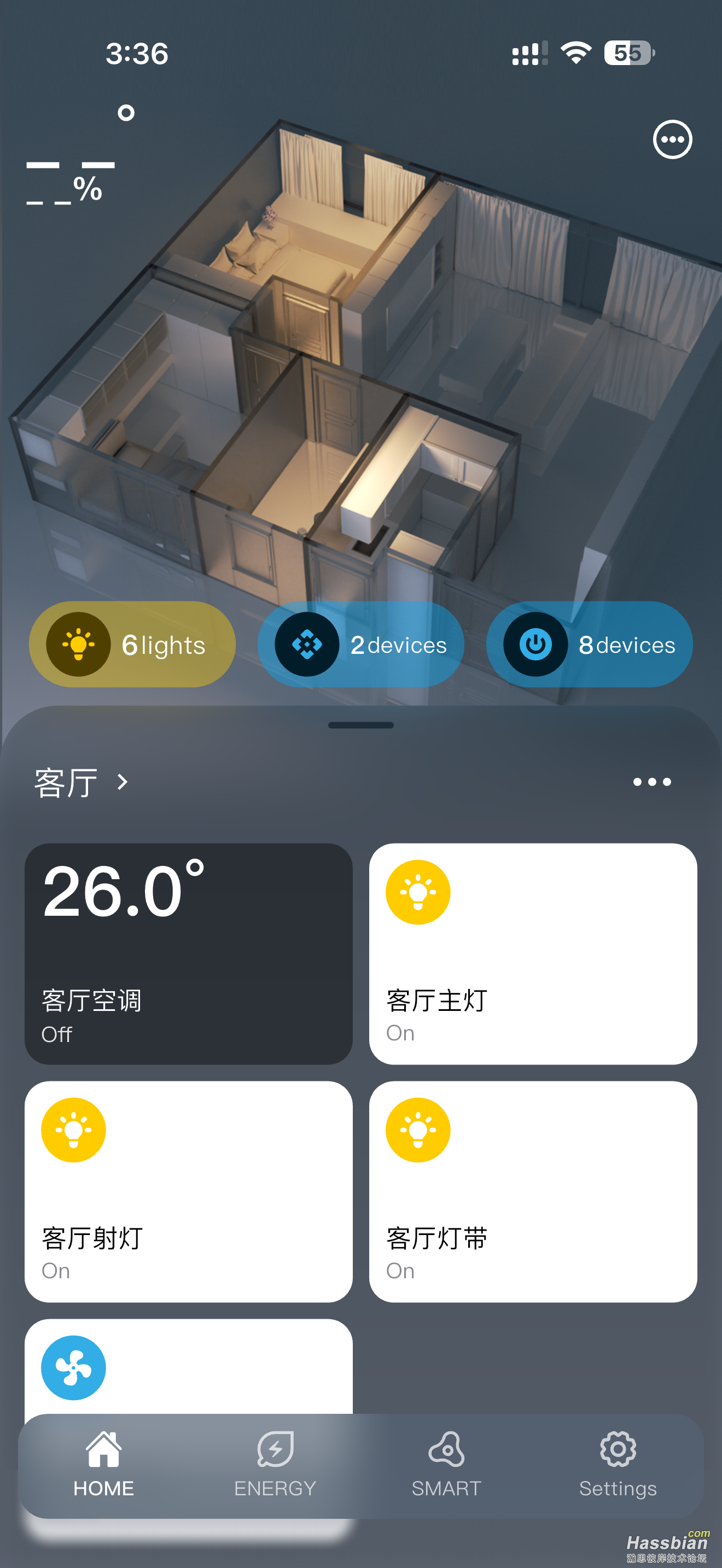Turn off the 客厅射灯 light
The image size is (722, 1568).
pyautogui.click(x=74, y=1130)
